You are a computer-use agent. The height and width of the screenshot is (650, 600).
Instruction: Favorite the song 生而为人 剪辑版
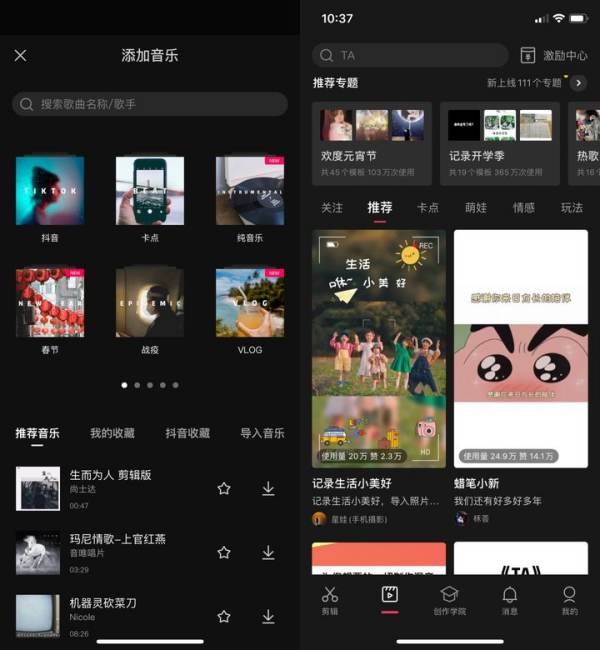tap(224, 489)
